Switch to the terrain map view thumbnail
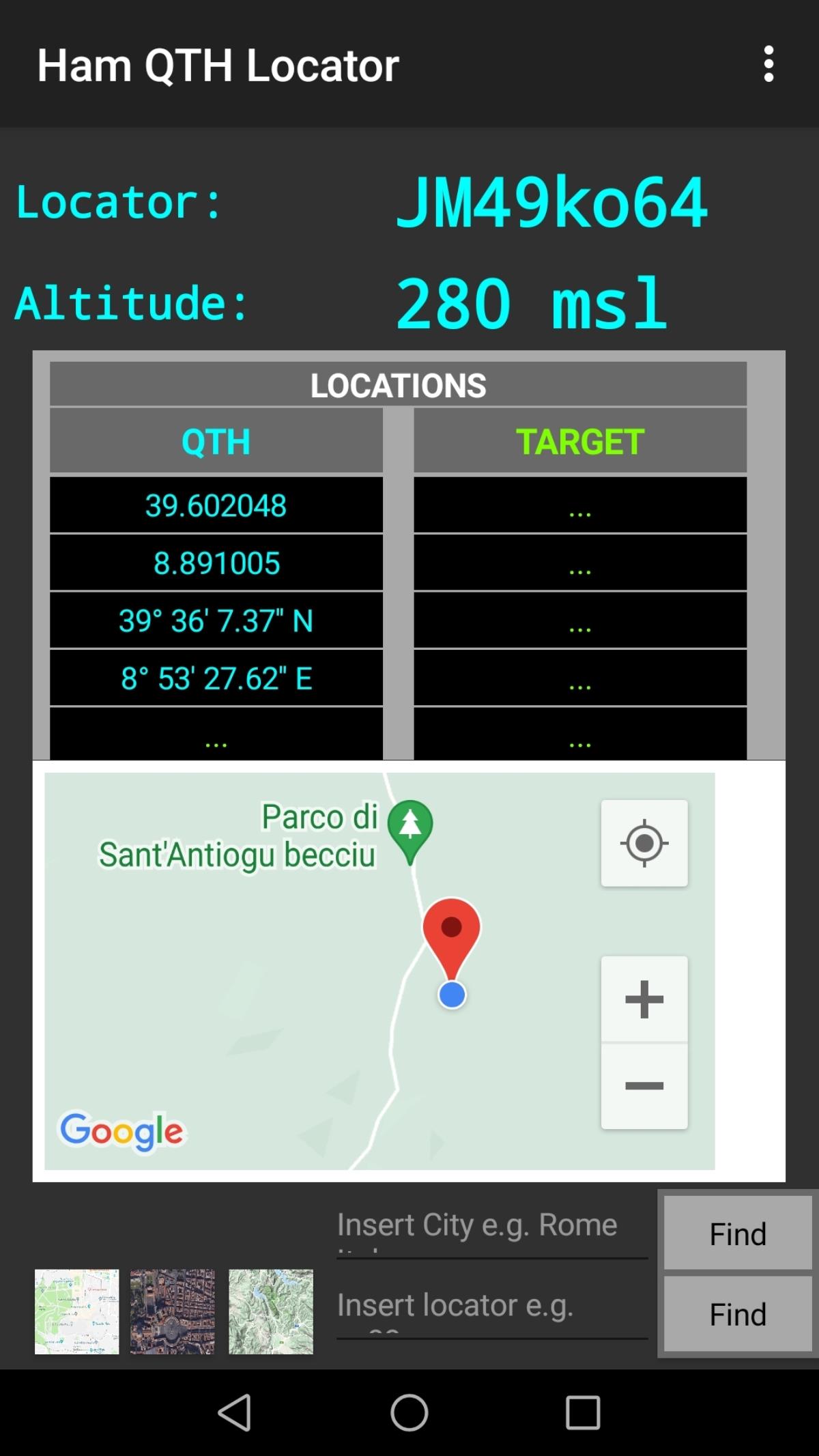The image size is (819, 1456). click(x=271, y=1311)
